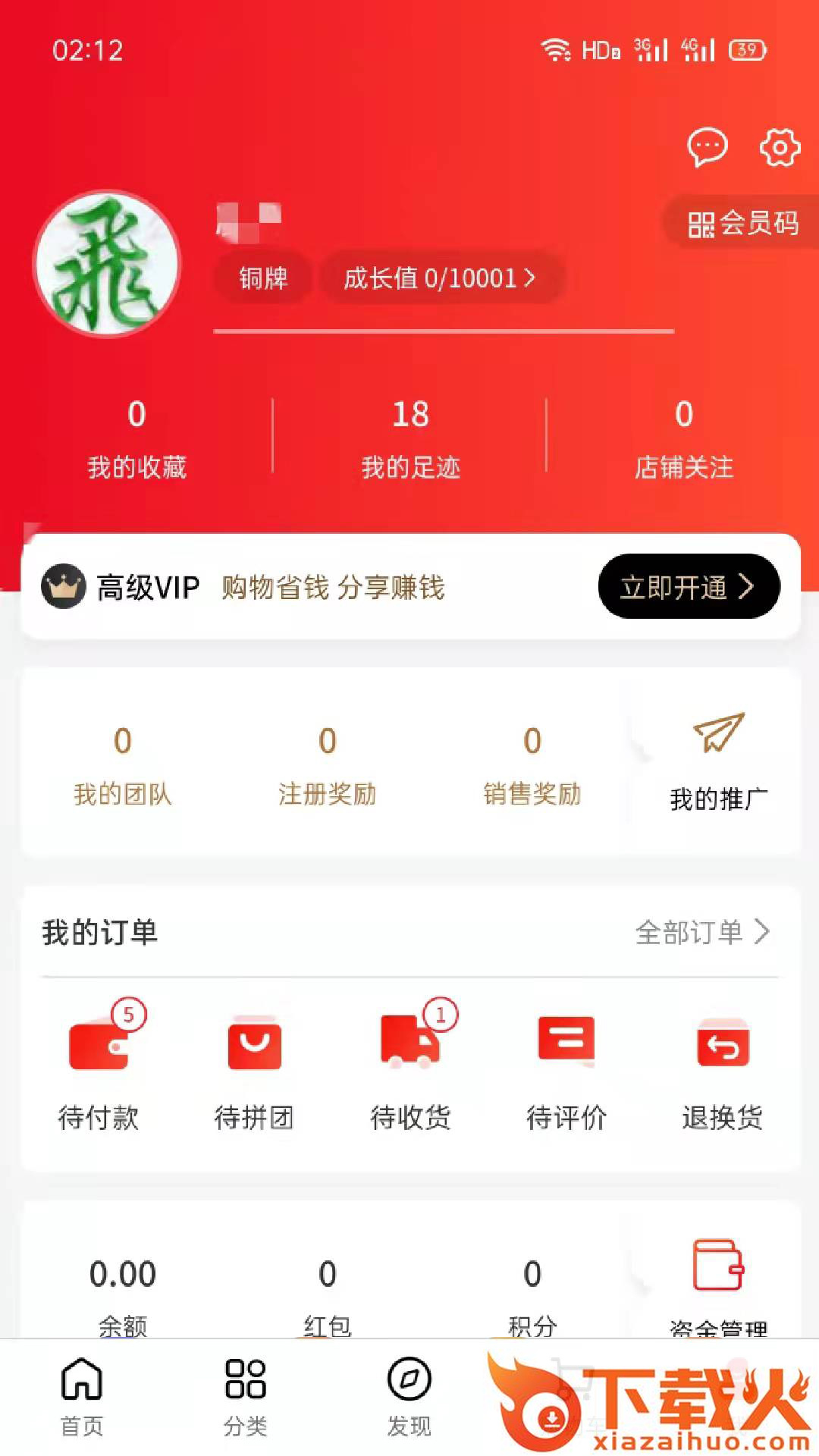Image resolution: width=819 pixels, height=1456 pixels.
Task: Open 待付款 pending payment orders
Action: 99,1065
